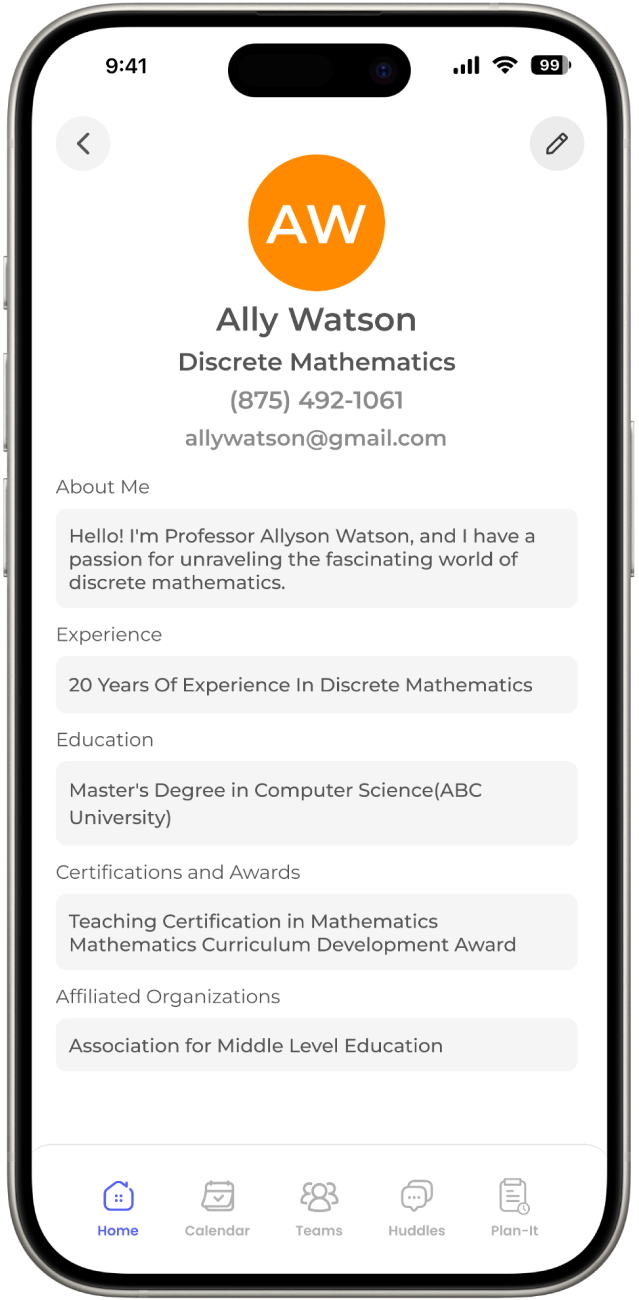Go back using the arrow button
The image size is (639, 1300).
coord(83,144)
